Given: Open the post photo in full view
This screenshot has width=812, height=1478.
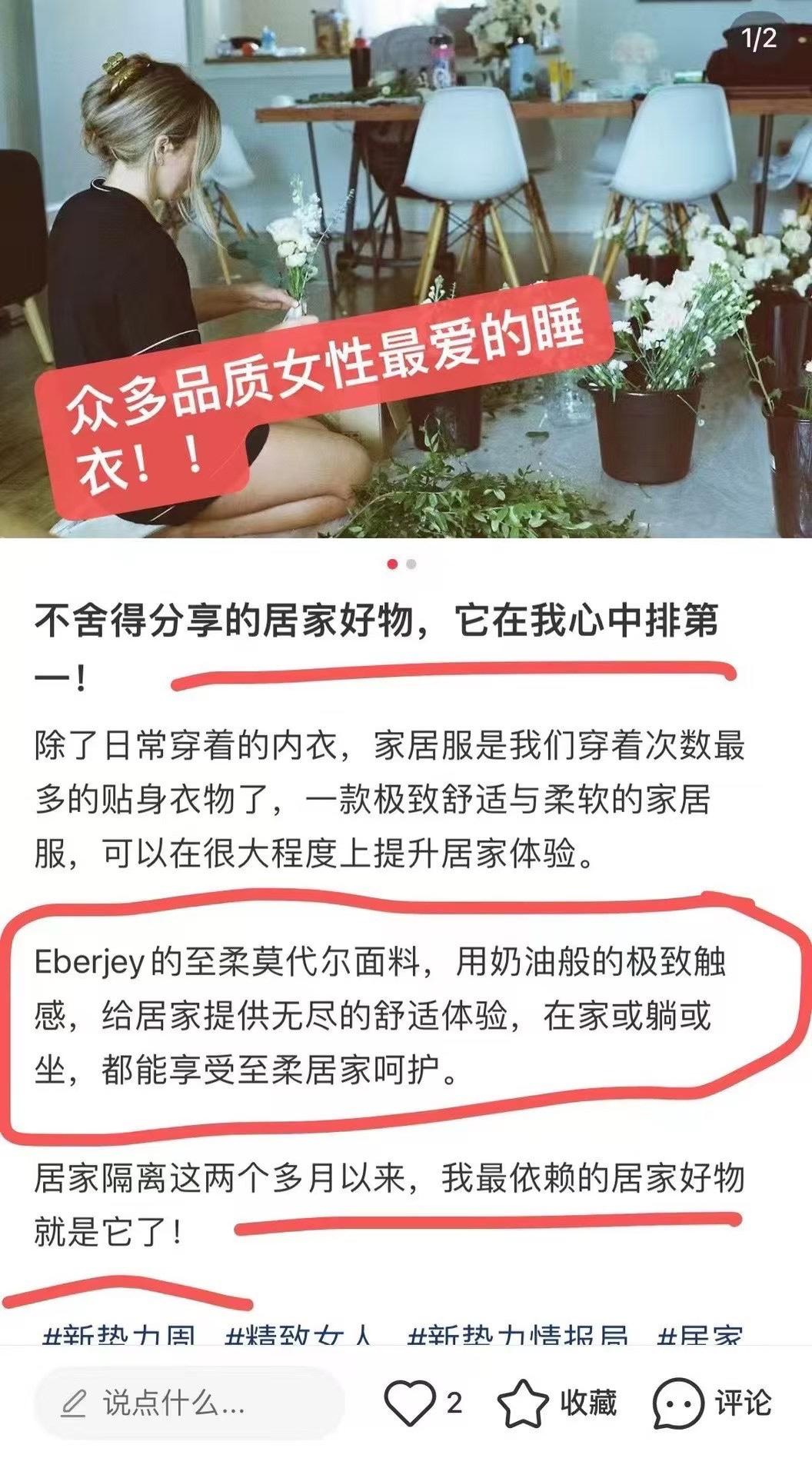Looking at the screenshot, I should [x=406, y=192].
